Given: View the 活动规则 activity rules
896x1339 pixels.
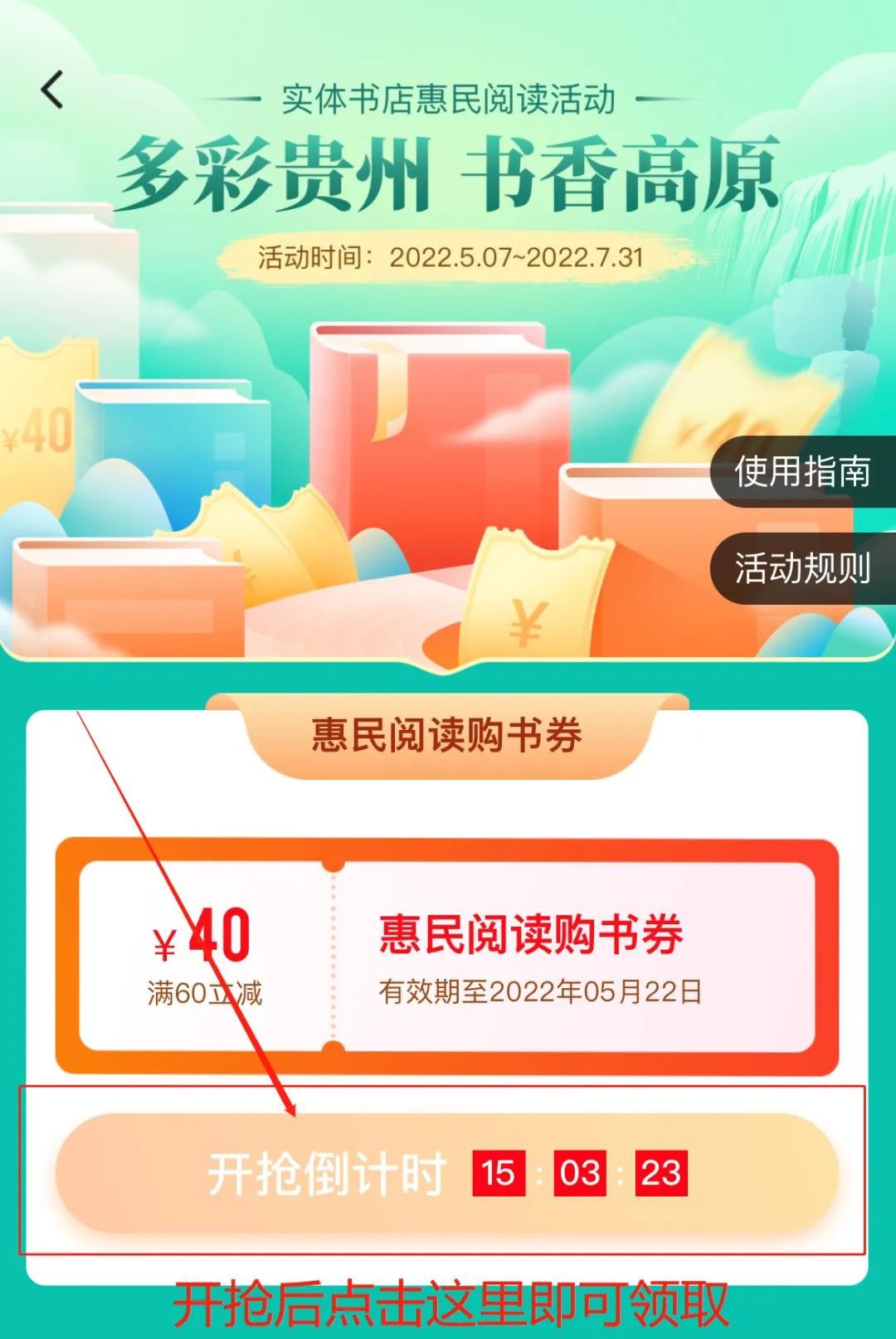Looking at the screenshot, I should point(801,569).
